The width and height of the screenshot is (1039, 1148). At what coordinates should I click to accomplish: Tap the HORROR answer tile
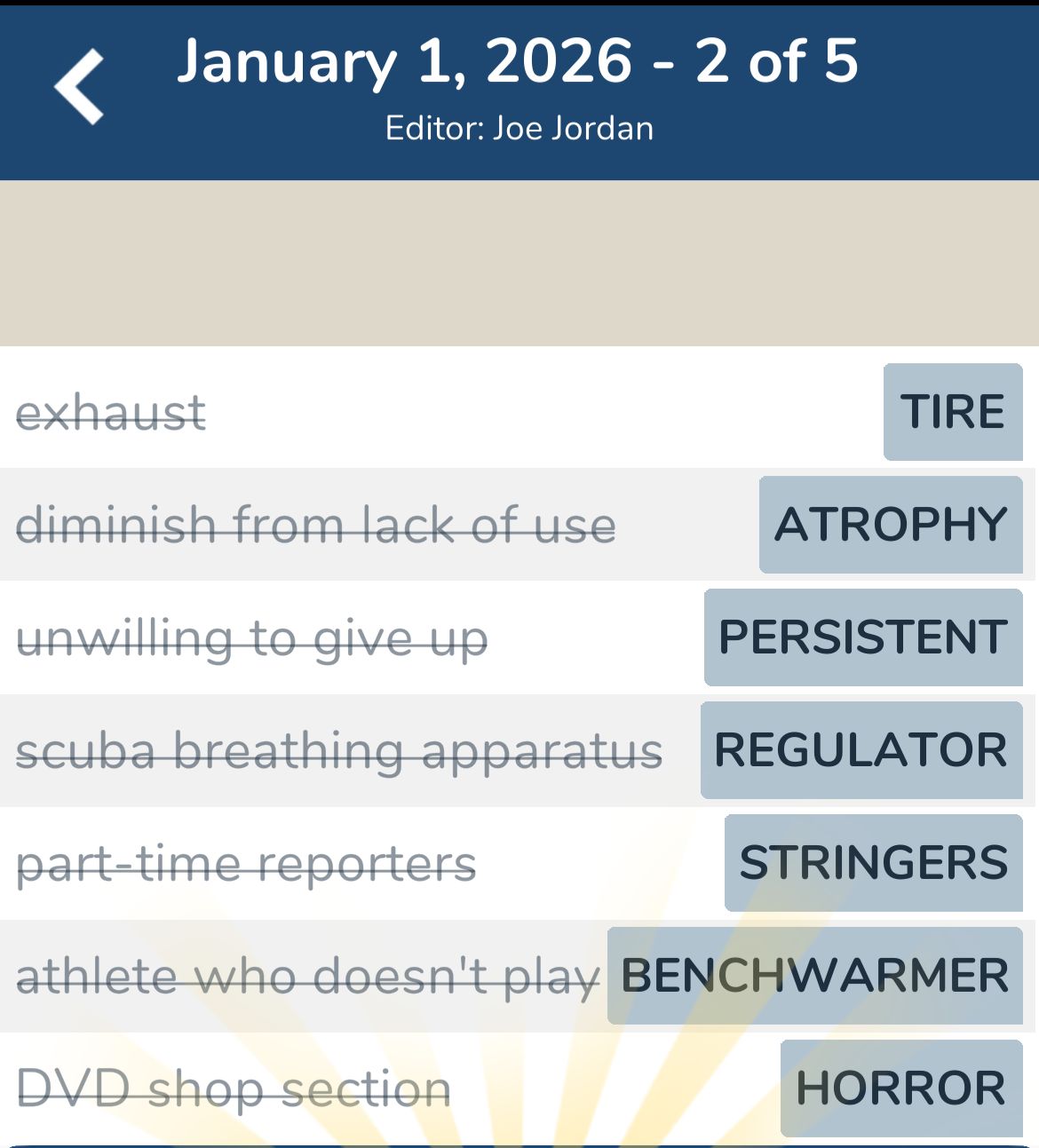(901, 1088)
